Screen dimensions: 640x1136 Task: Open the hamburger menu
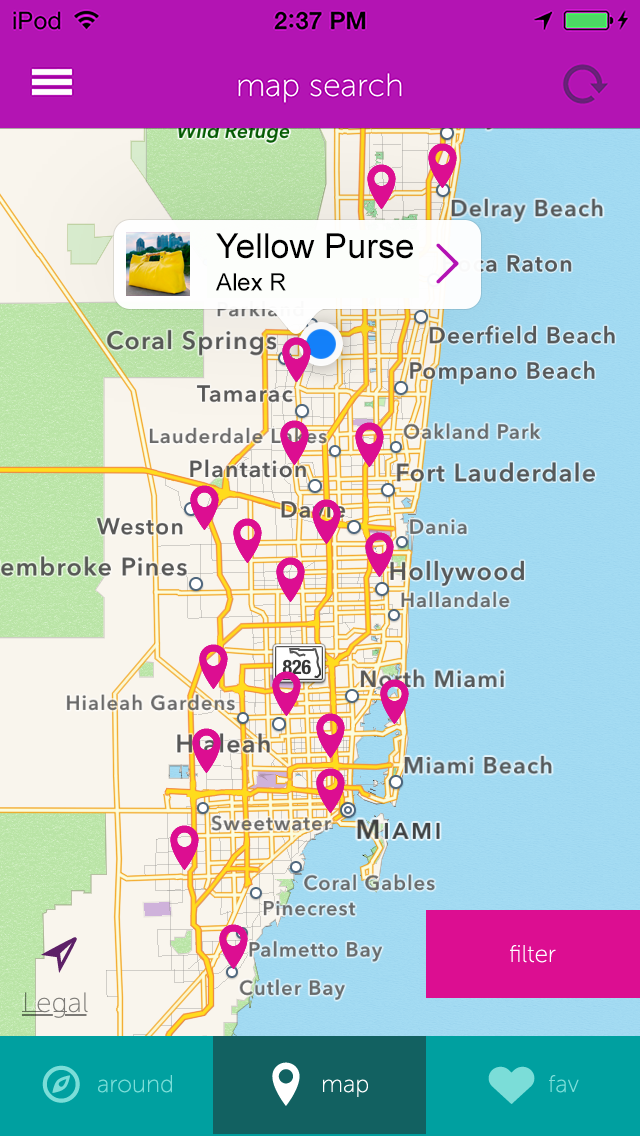click(x=52, y=83)
